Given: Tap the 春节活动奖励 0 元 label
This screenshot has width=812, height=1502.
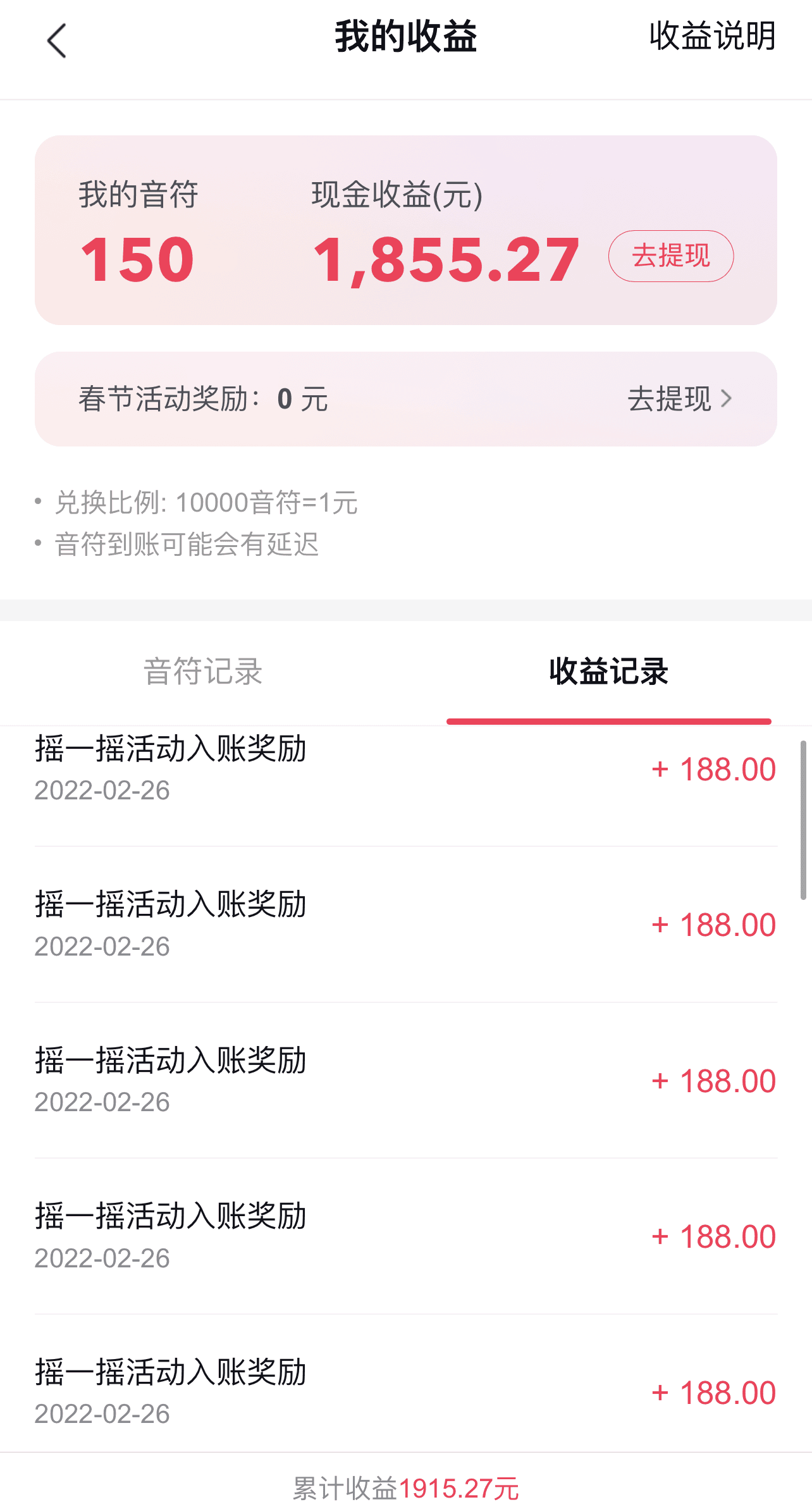Looking at the screenshot, I should [x=204, y=398].
